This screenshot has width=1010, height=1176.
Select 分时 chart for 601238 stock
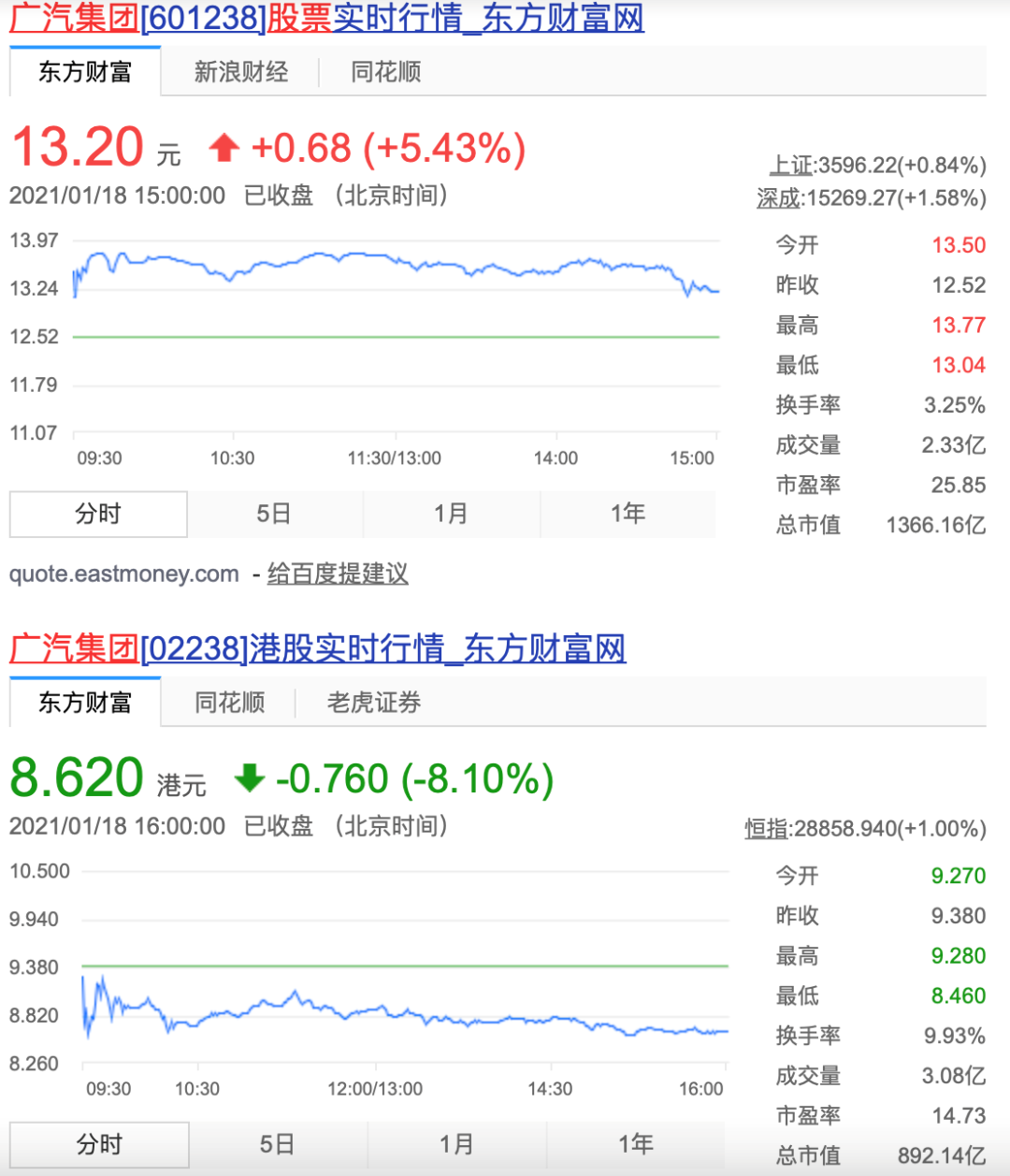[98, 514]
